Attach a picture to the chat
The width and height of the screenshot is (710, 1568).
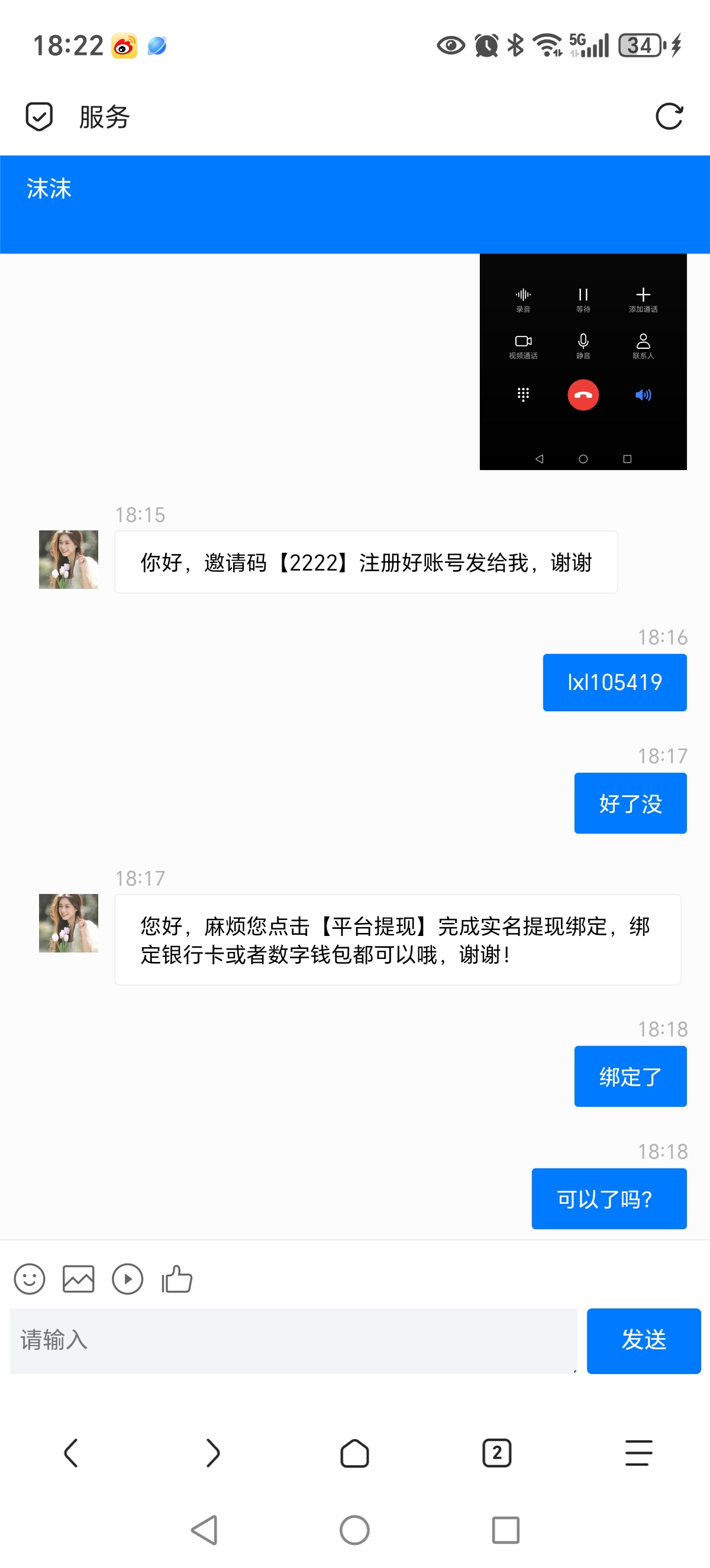point(79,1279)
